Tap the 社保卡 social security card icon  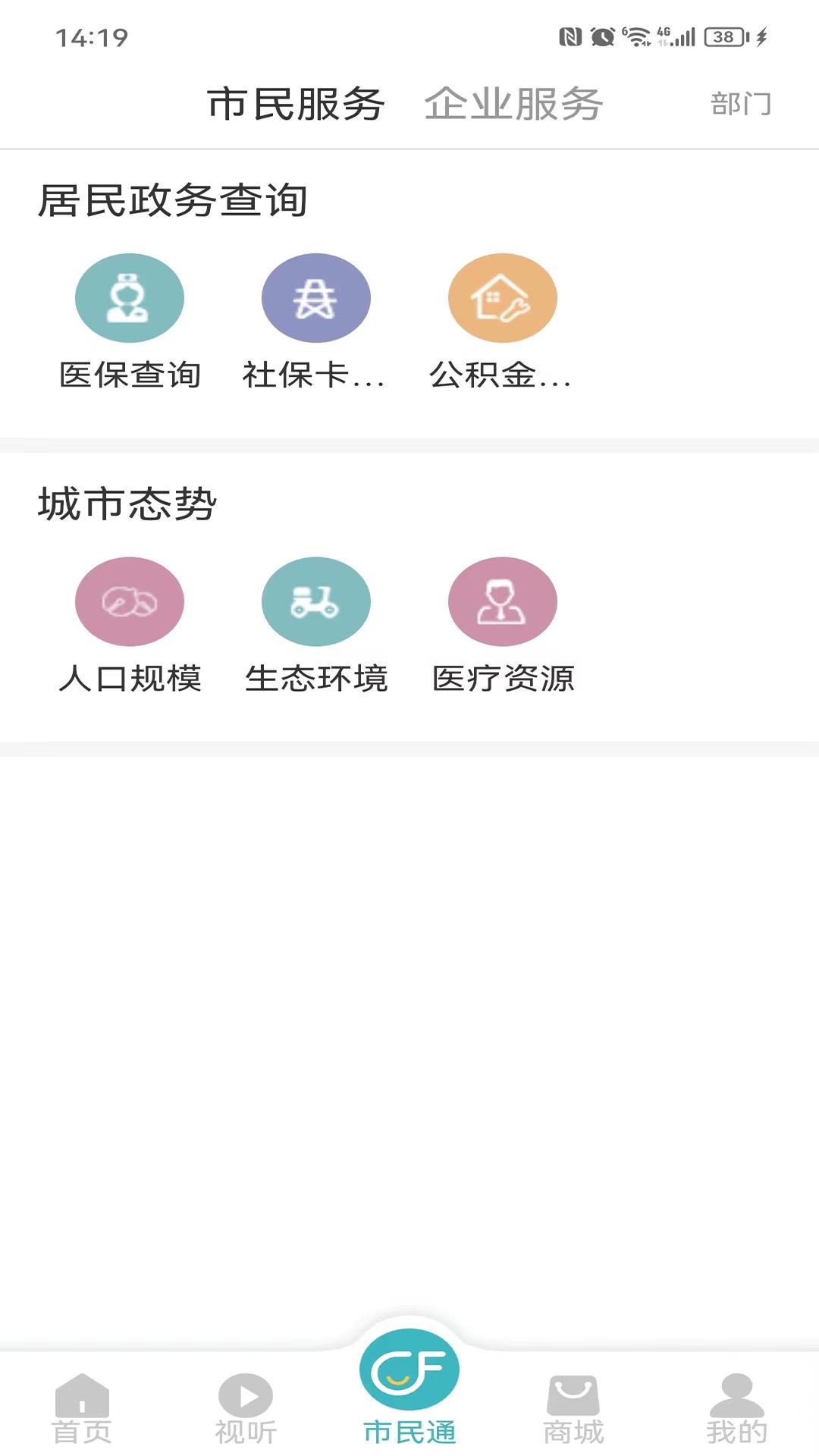[x=315, y=297]
